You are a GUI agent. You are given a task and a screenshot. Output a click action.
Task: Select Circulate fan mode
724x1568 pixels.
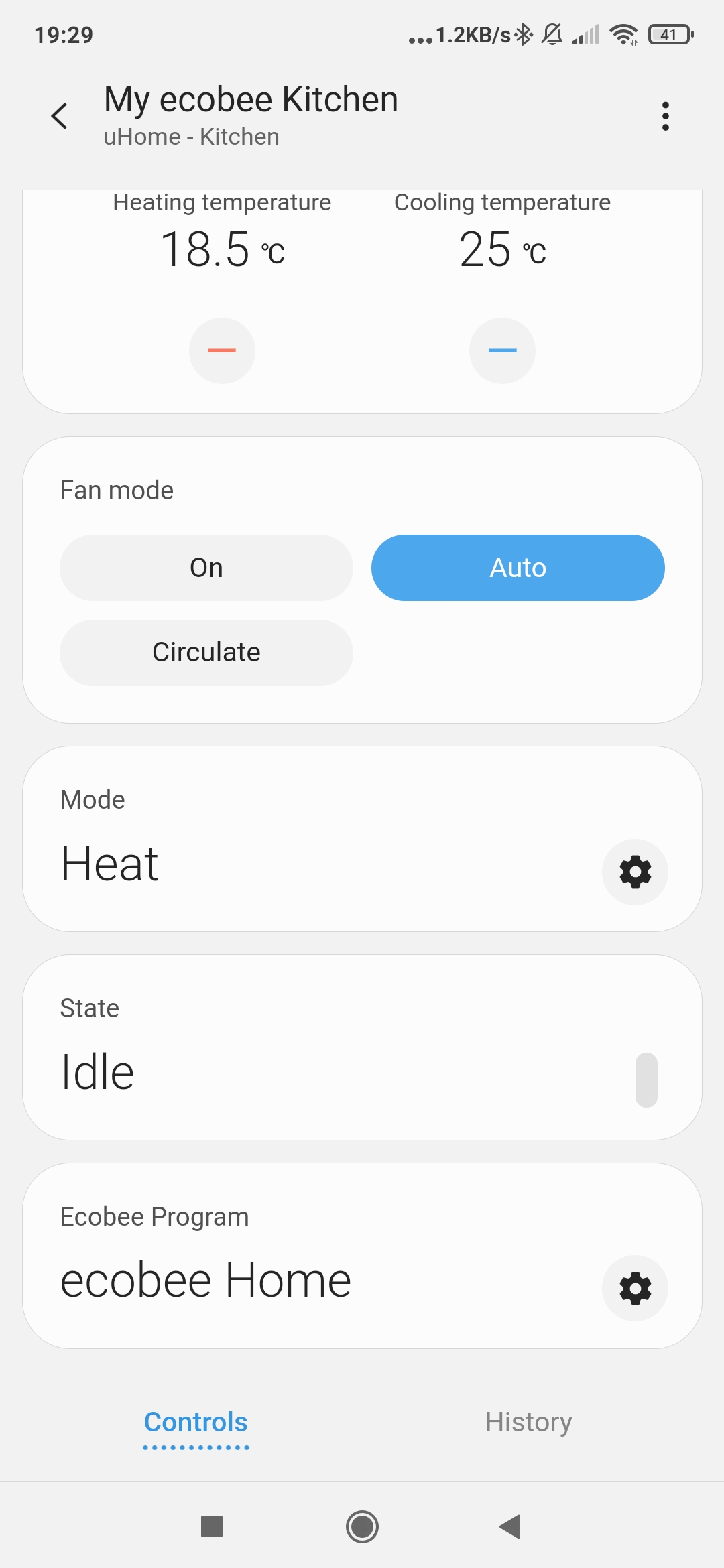tap(206, 653)
